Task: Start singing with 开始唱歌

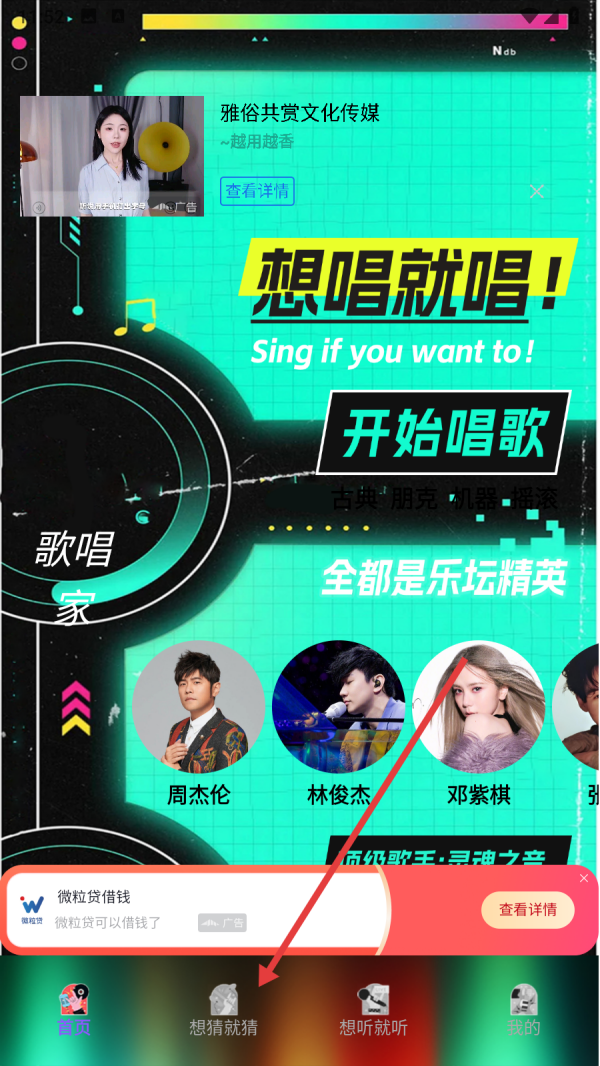Action: 444,433
